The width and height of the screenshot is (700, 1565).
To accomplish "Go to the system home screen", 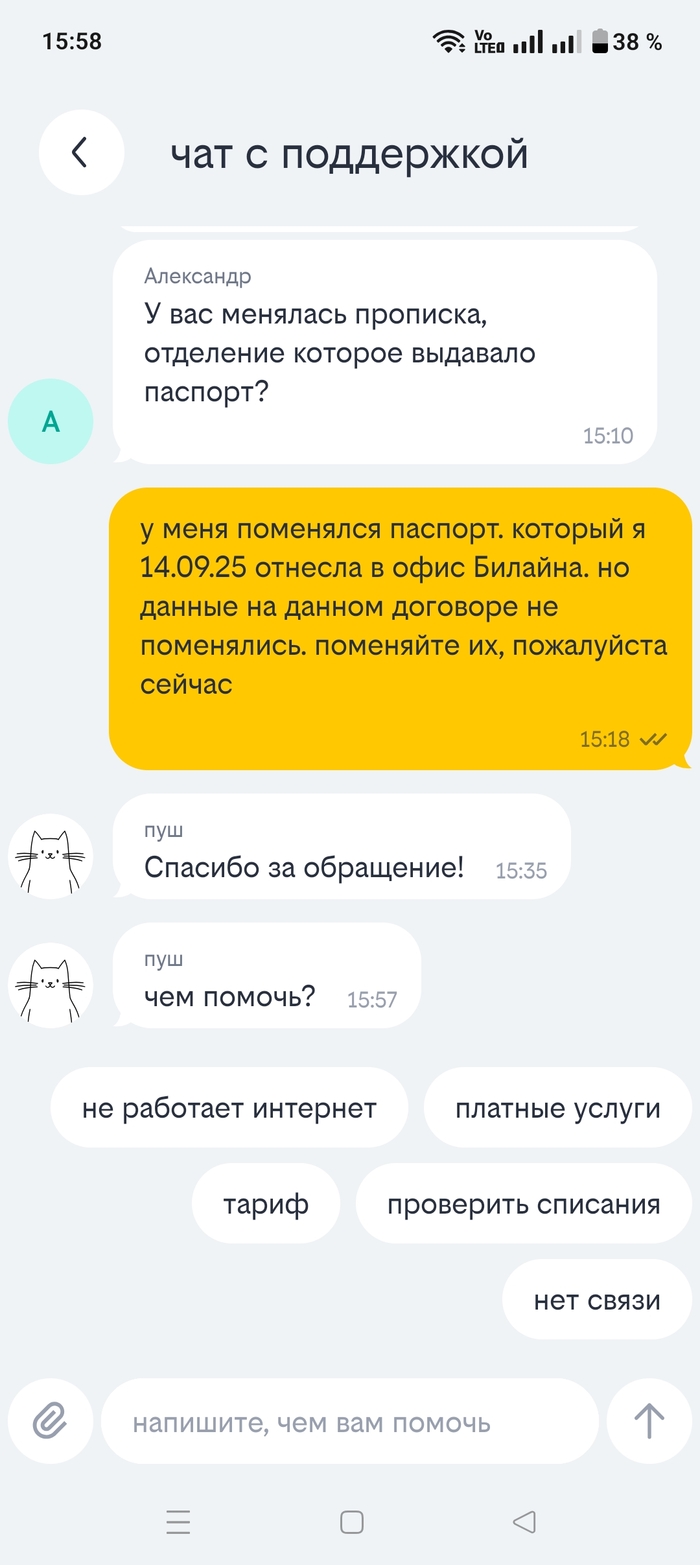I will (351, 1522).
